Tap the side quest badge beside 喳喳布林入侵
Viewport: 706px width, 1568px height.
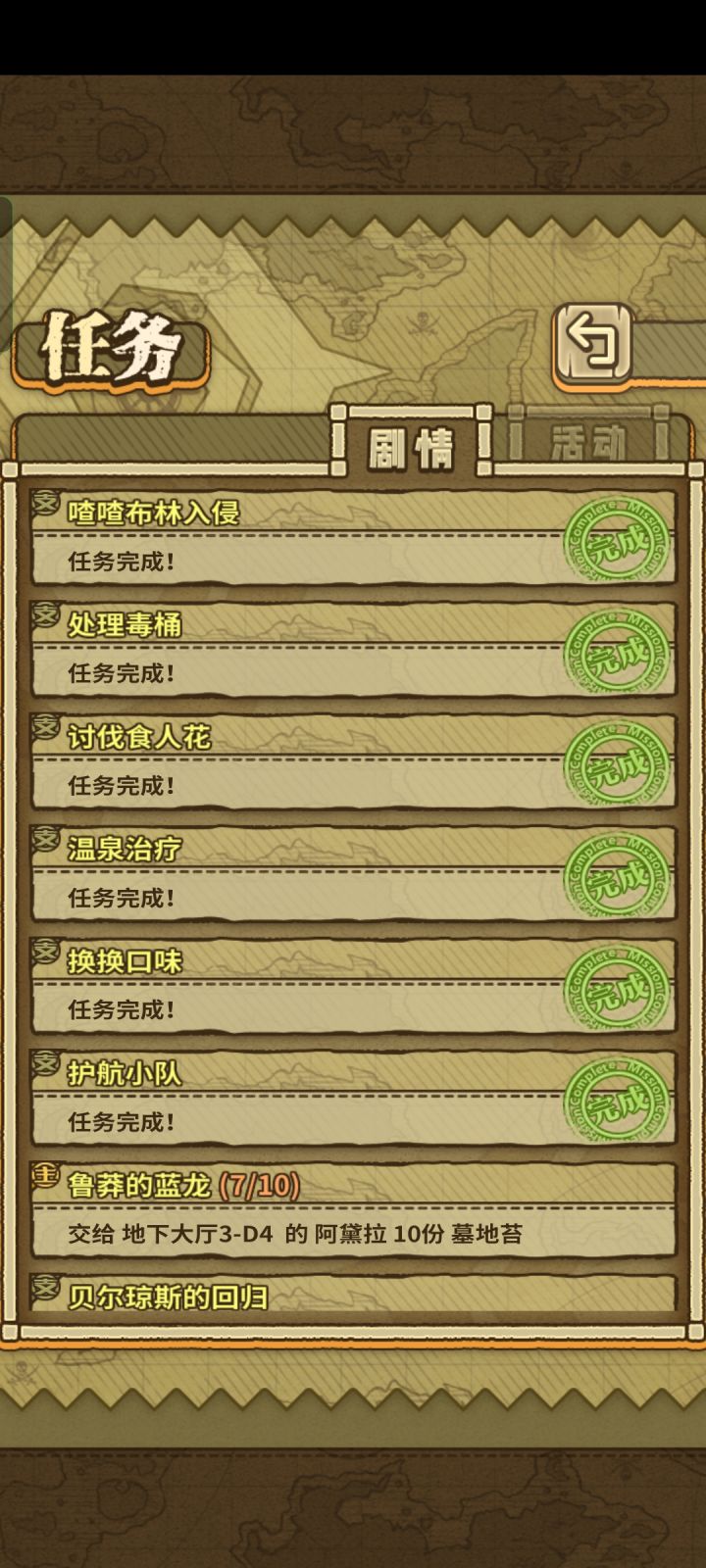(x=43, y=507)
